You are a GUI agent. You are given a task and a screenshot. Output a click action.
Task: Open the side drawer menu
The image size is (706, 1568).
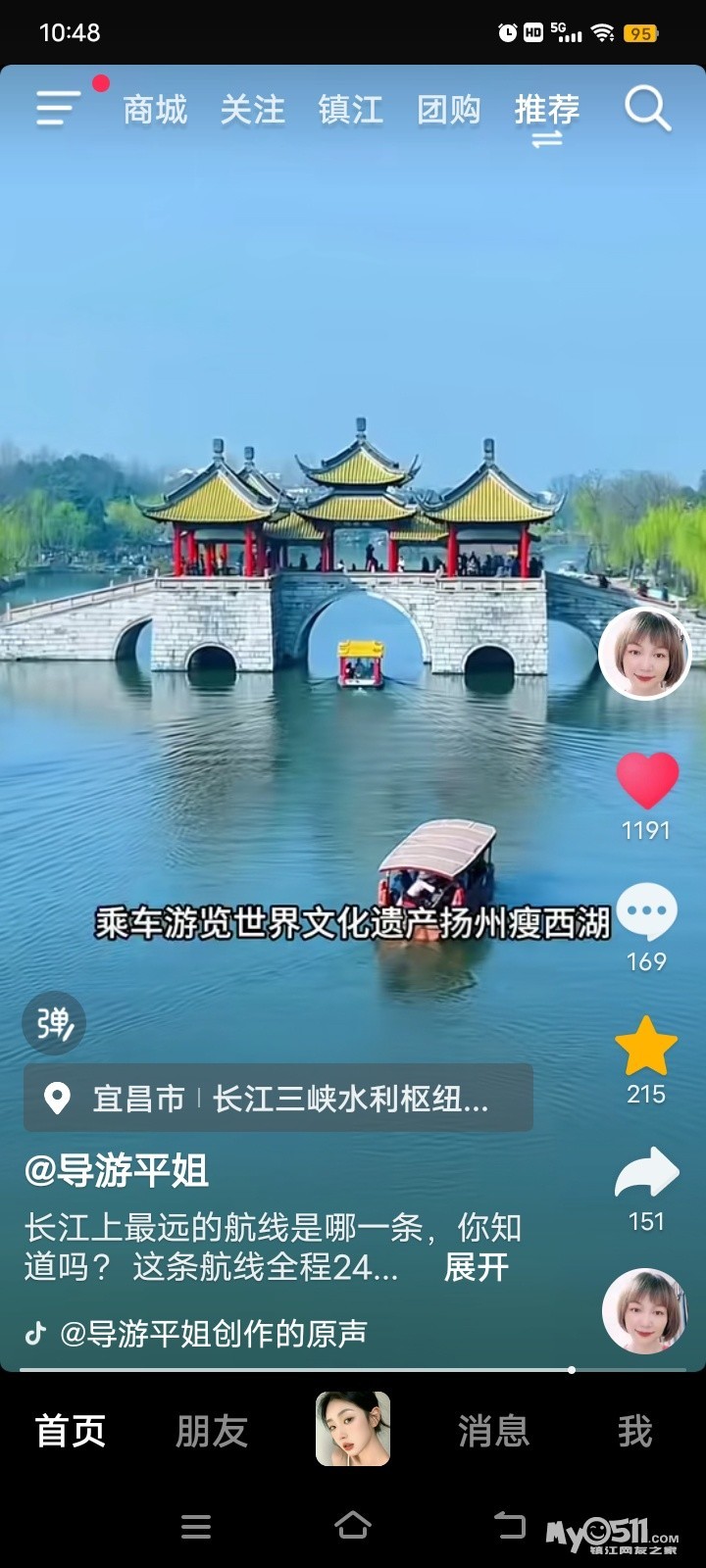[59, 108]
